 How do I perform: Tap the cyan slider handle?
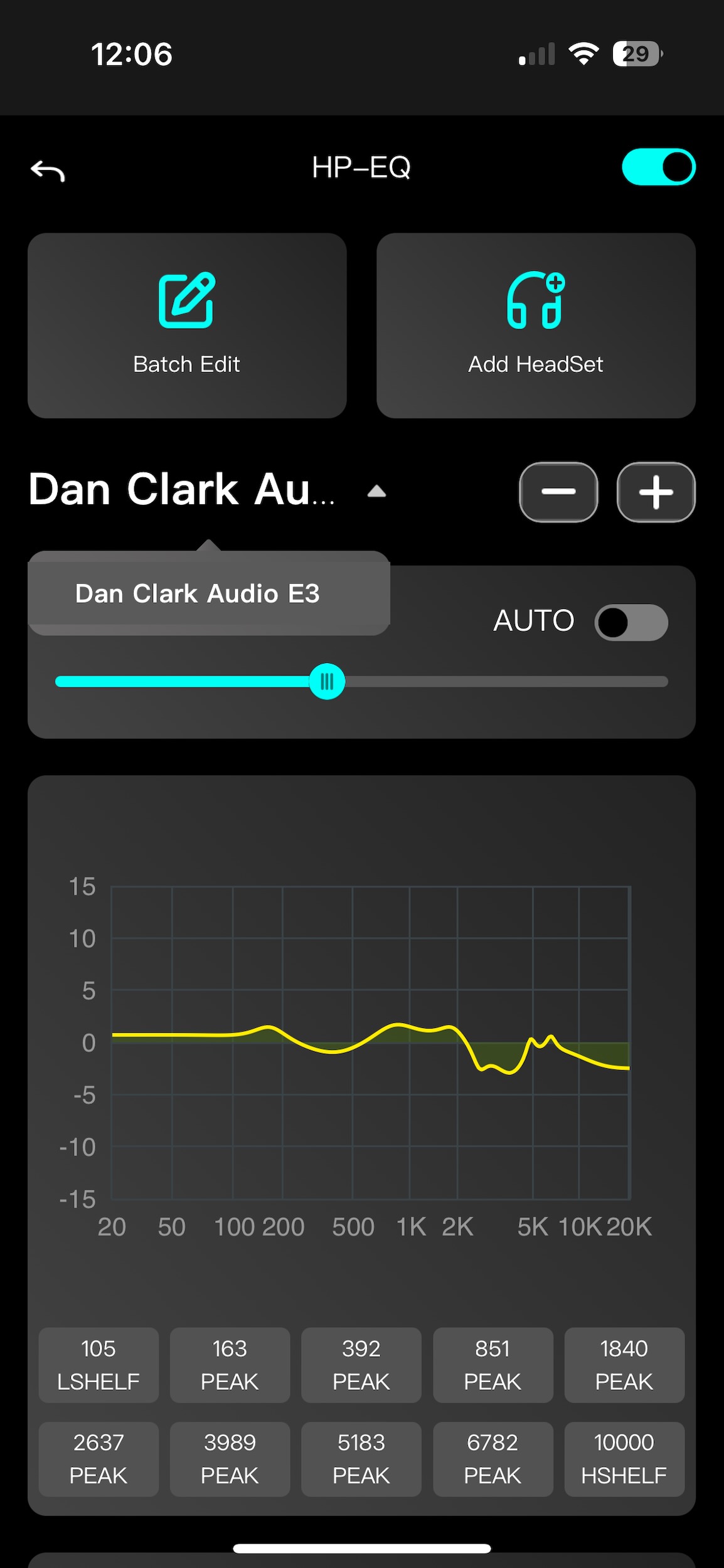coord(327,681)
